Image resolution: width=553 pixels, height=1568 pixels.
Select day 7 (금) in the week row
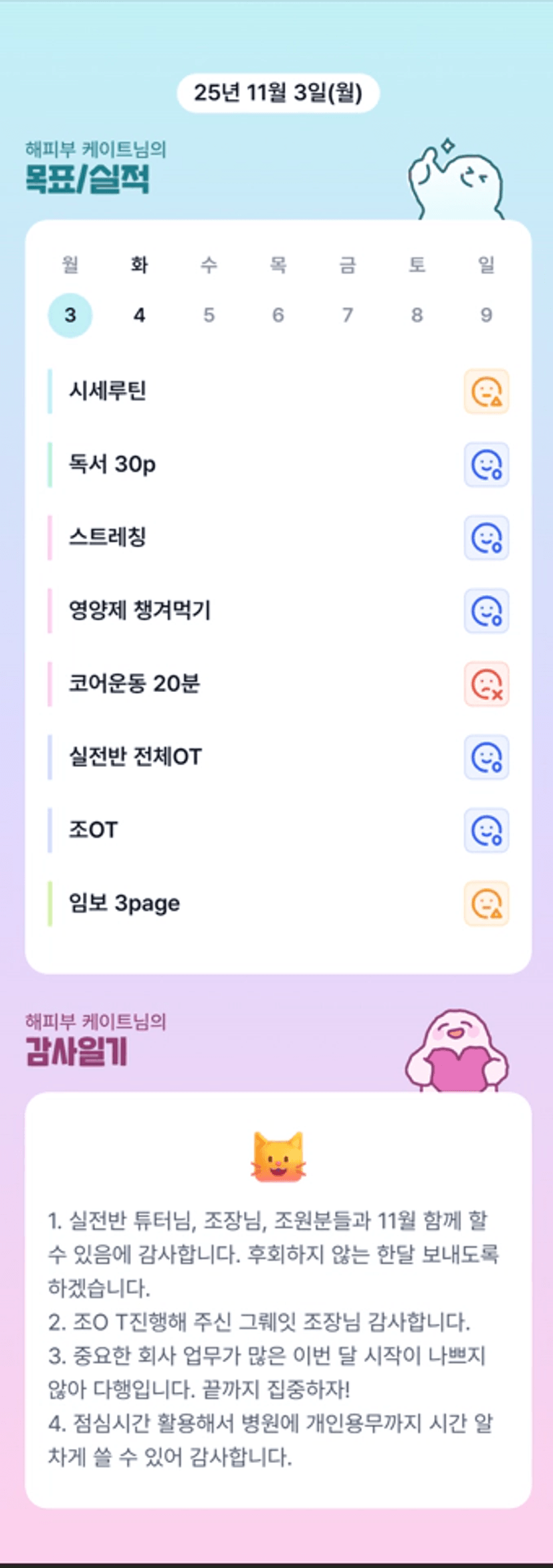[348, 315]
